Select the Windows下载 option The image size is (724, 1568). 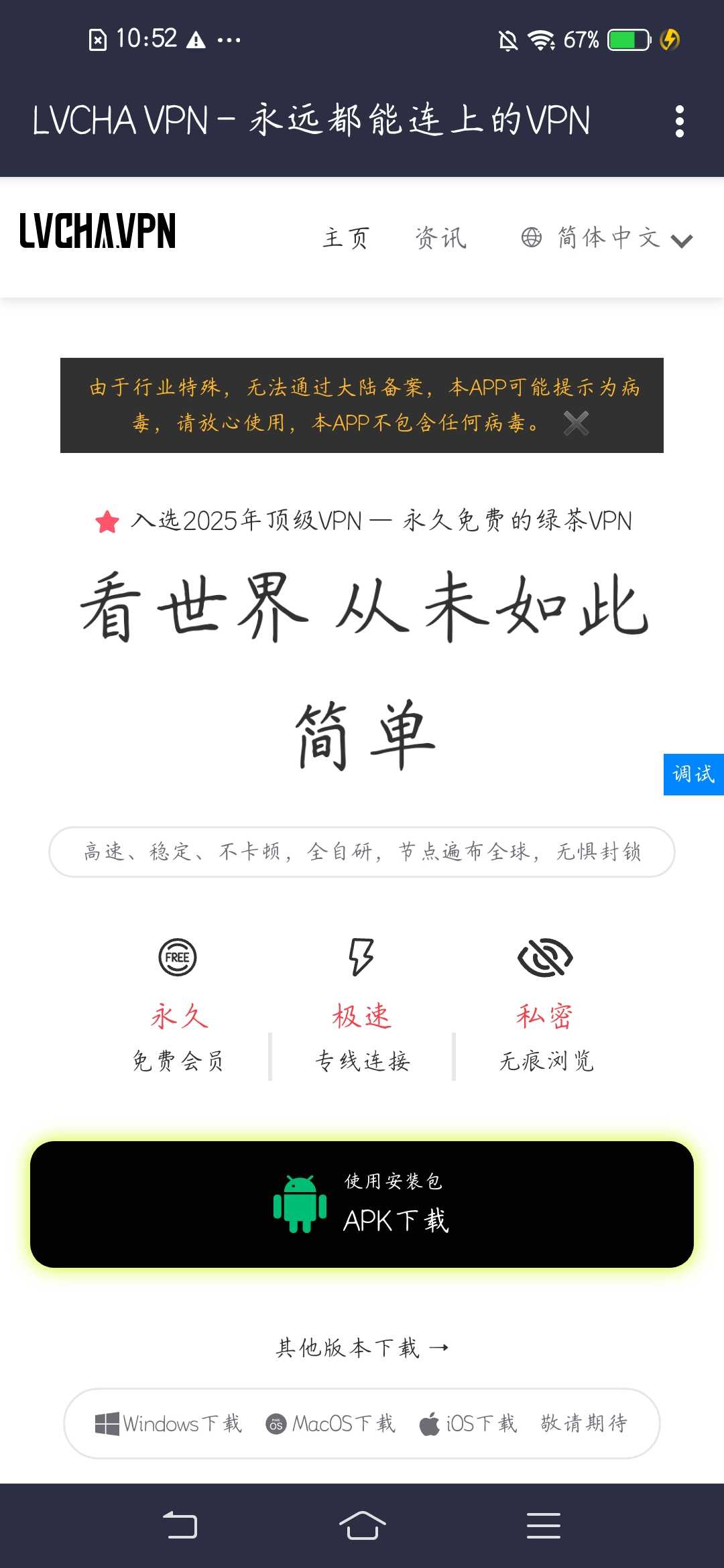click(x=169, y=1423)
